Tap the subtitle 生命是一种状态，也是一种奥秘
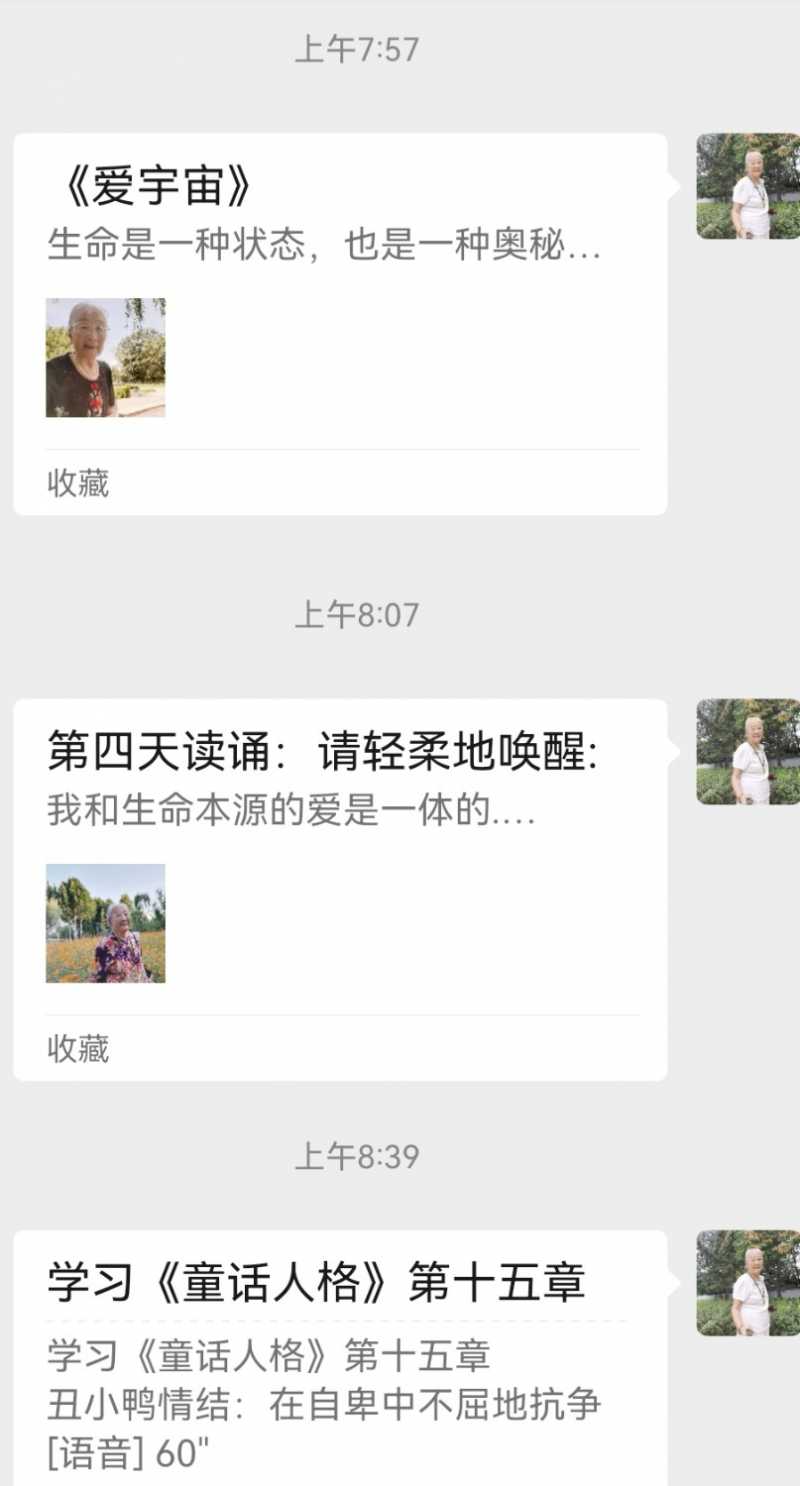This screenshot has width=800, height=1486. pos(325,249)
